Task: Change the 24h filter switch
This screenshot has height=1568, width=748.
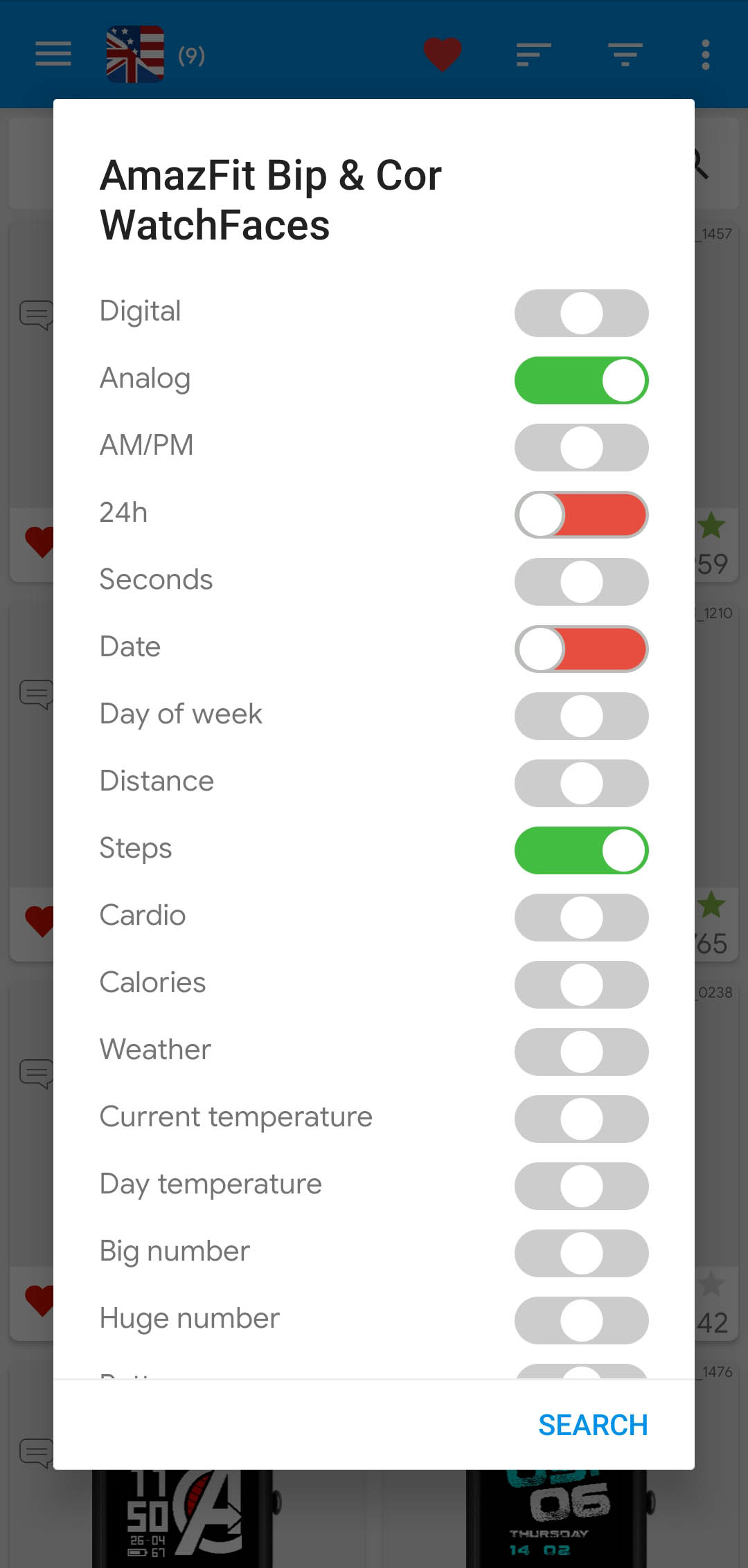Action: pyautogui.click(x=581, y=514)
